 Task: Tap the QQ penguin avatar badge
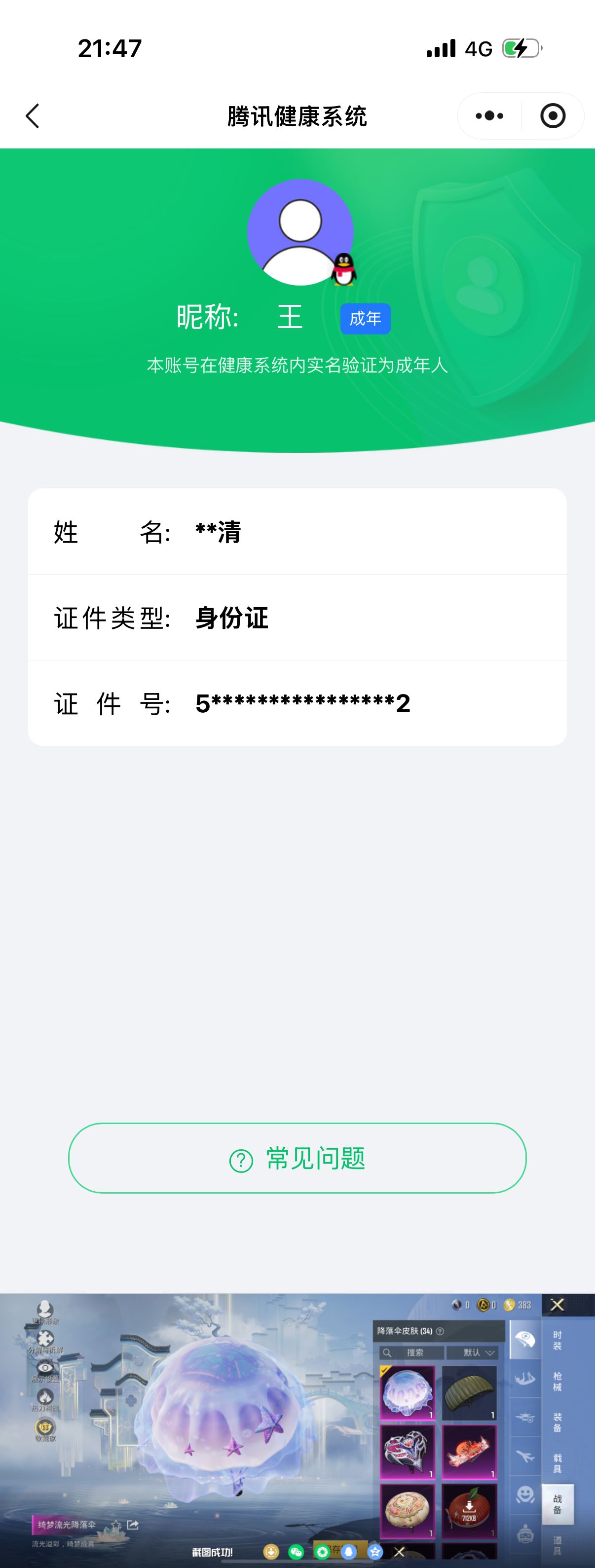point(343,269)
